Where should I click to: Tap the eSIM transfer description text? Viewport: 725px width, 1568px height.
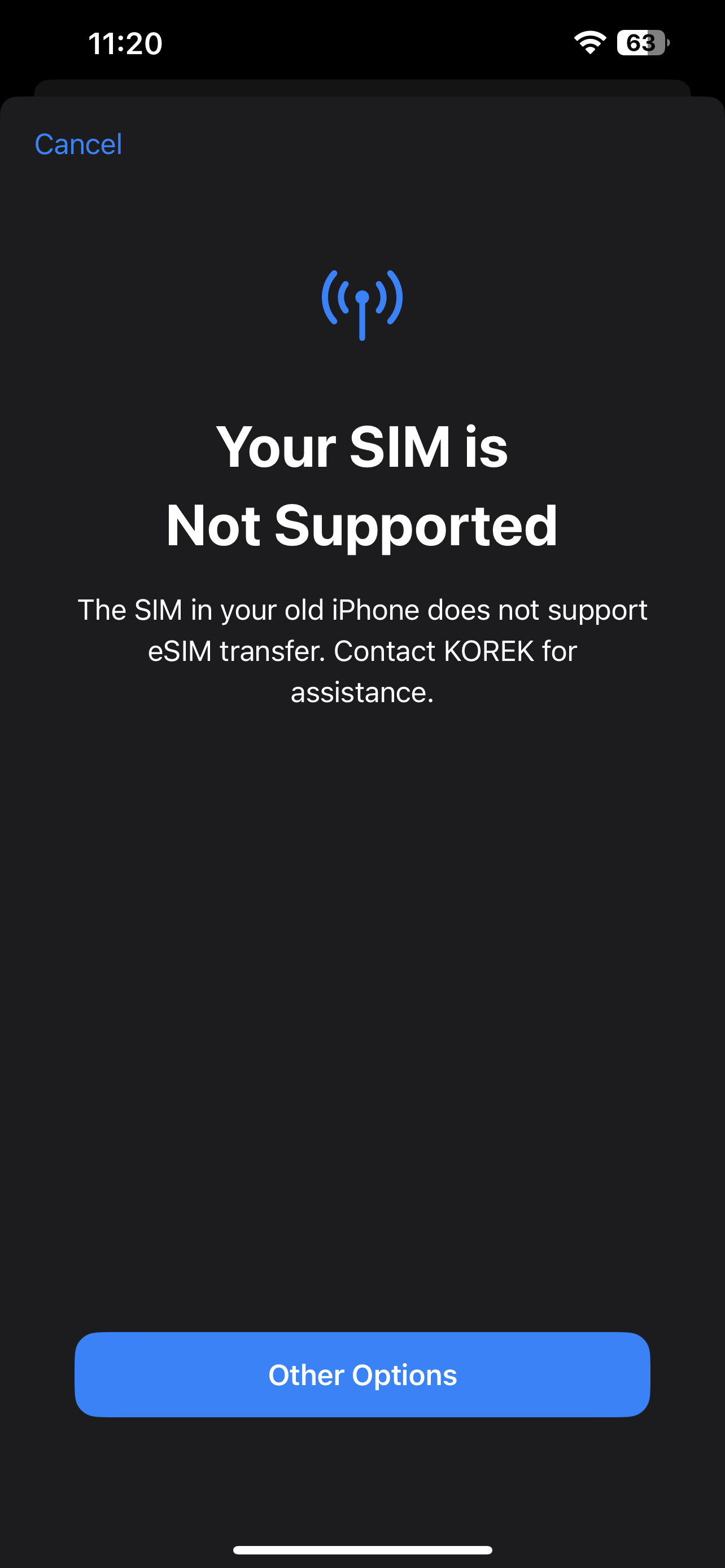click(x=362, y=650)
